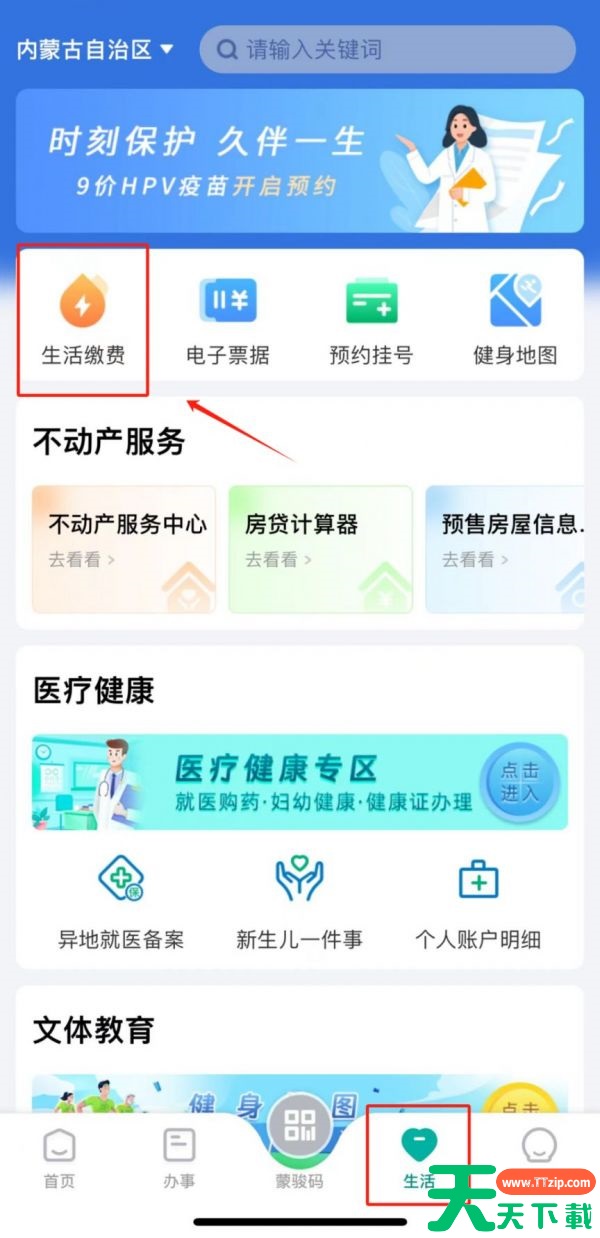
Task: Open the 不动产服务中心 card
Action: (x=124, y=549)
